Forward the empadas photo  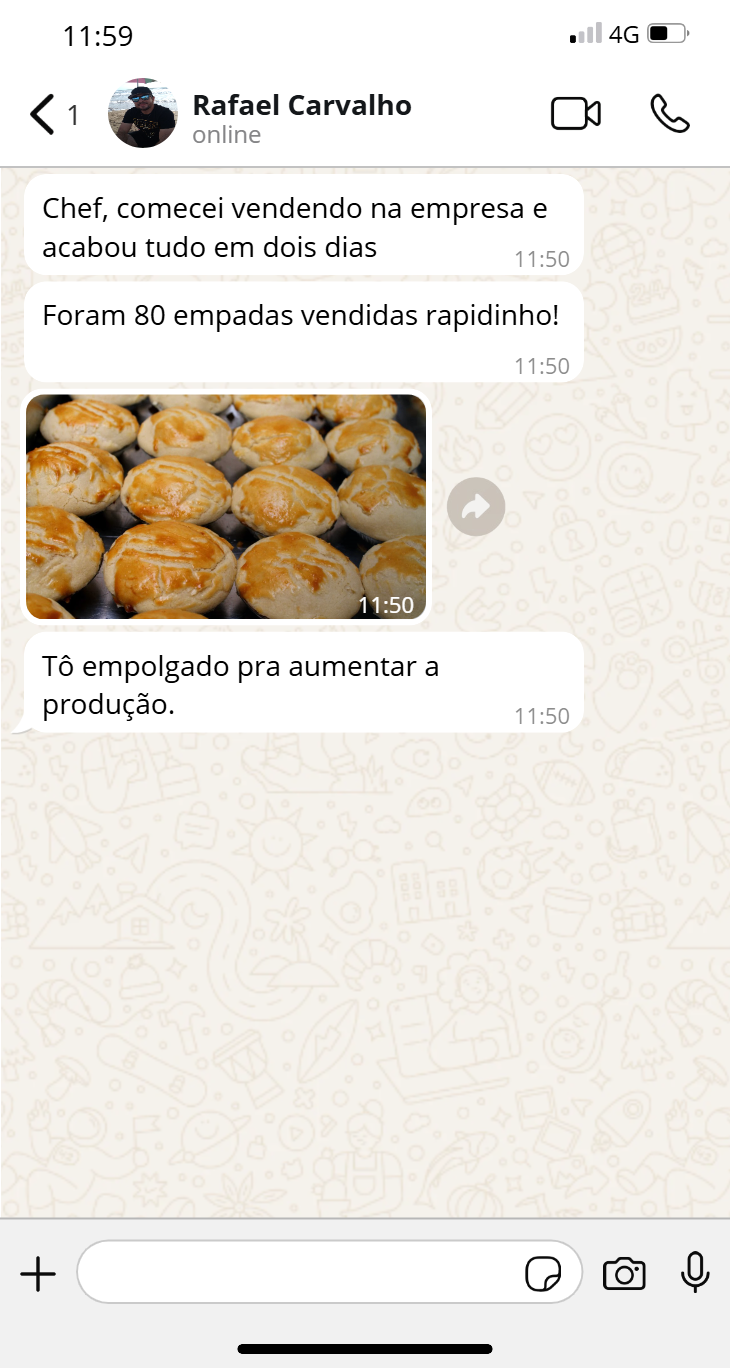click(x=476, y=507)
